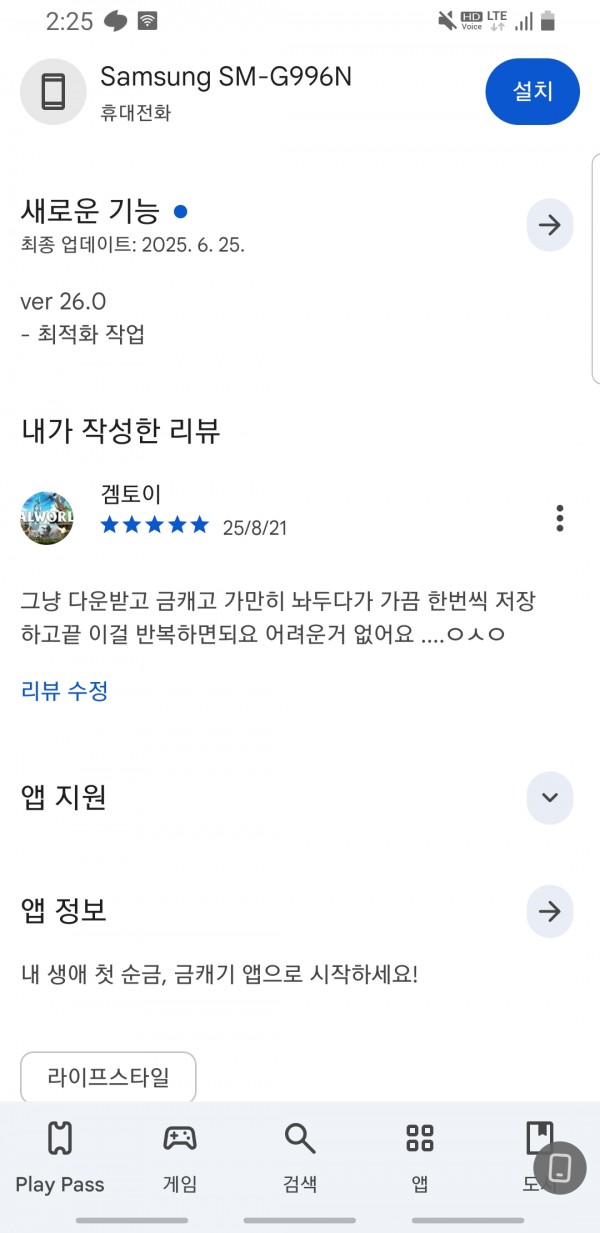Switch to the 검색 tab
The height and width of the screenshot is (1233, 600).
click(x=300, y=1158)
